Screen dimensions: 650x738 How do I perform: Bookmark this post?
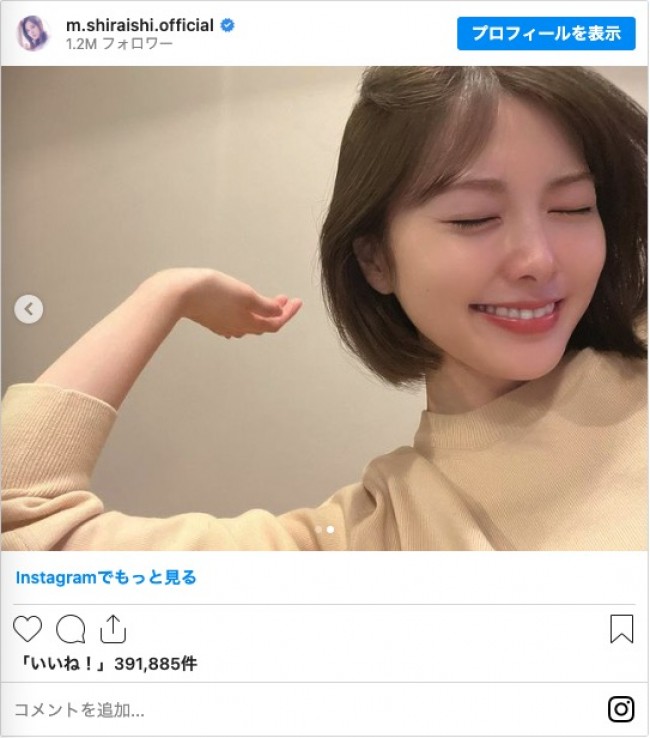click(x=621, y=629)
